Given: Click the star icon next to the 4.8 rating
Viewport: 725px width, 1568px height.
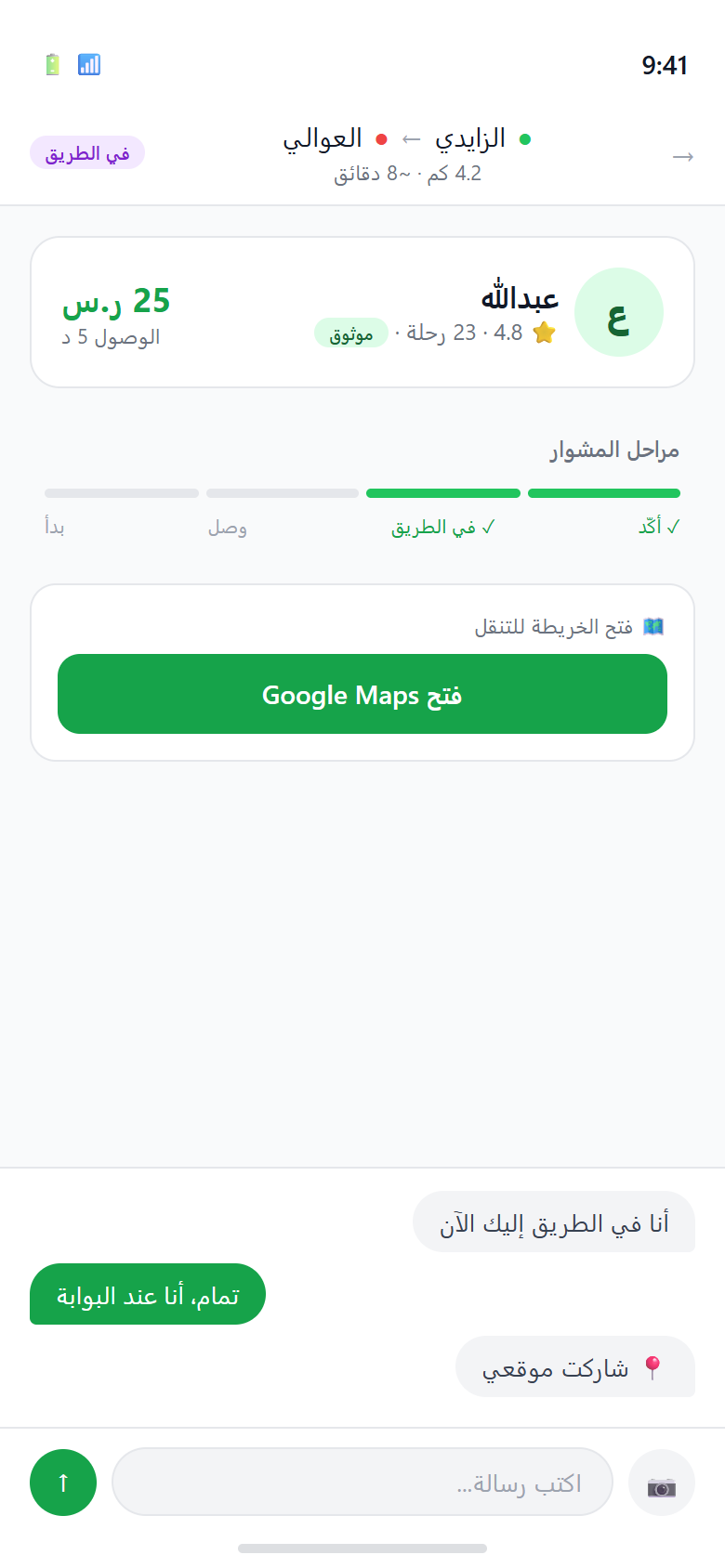Looking at the screenshot, I should (545, 332).
